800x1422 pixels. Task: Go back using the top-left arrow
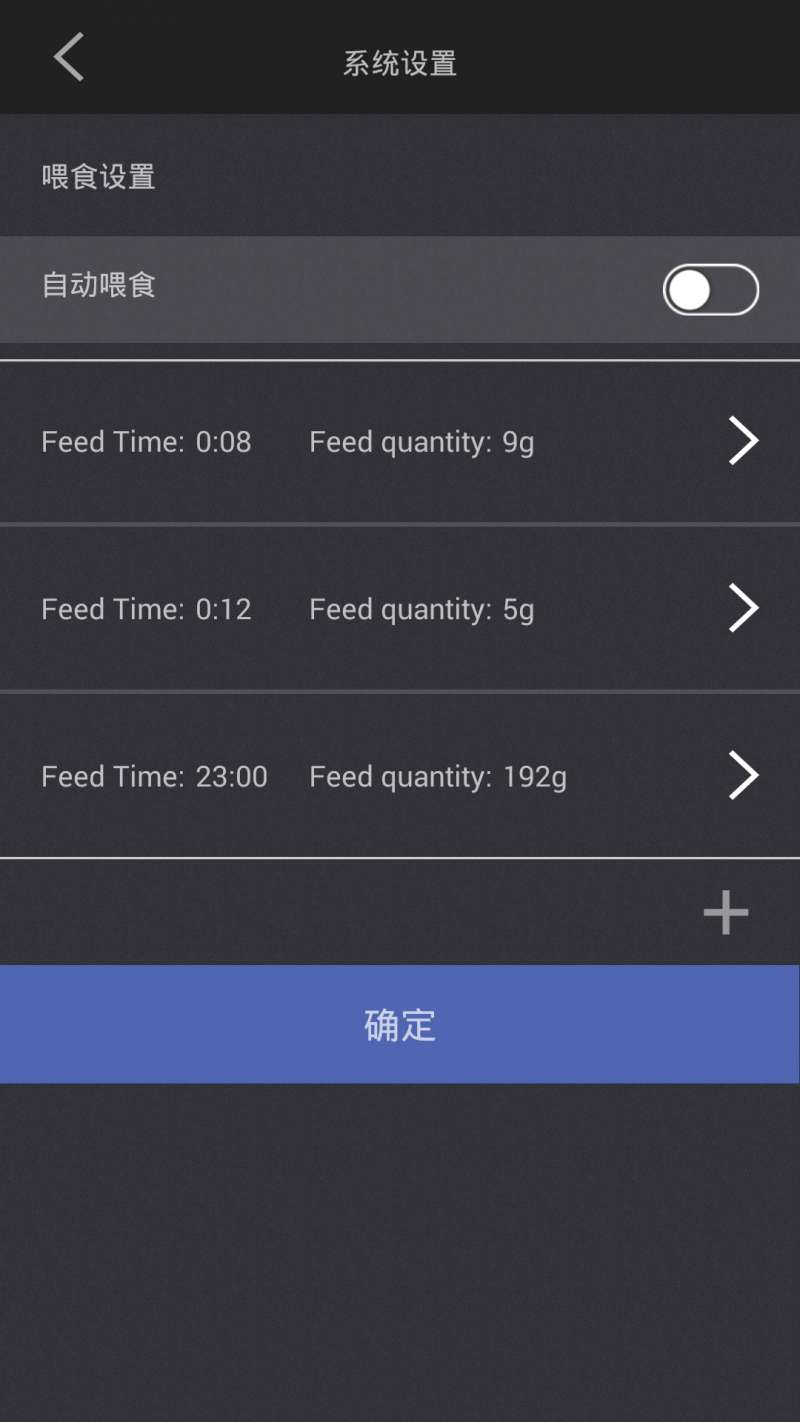click(x=69, y=57)
